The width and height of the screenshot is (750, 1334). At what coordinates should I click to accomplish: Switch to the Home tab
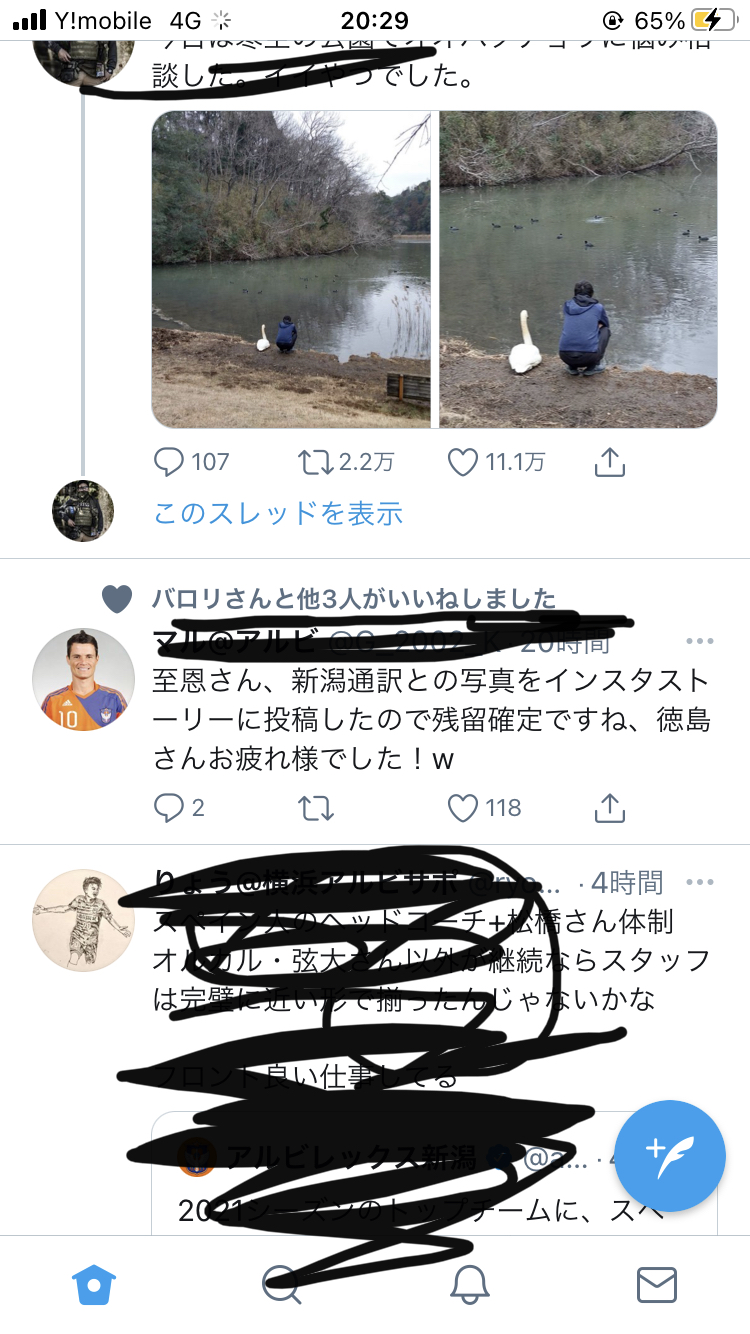click(x=94, y=1284)
